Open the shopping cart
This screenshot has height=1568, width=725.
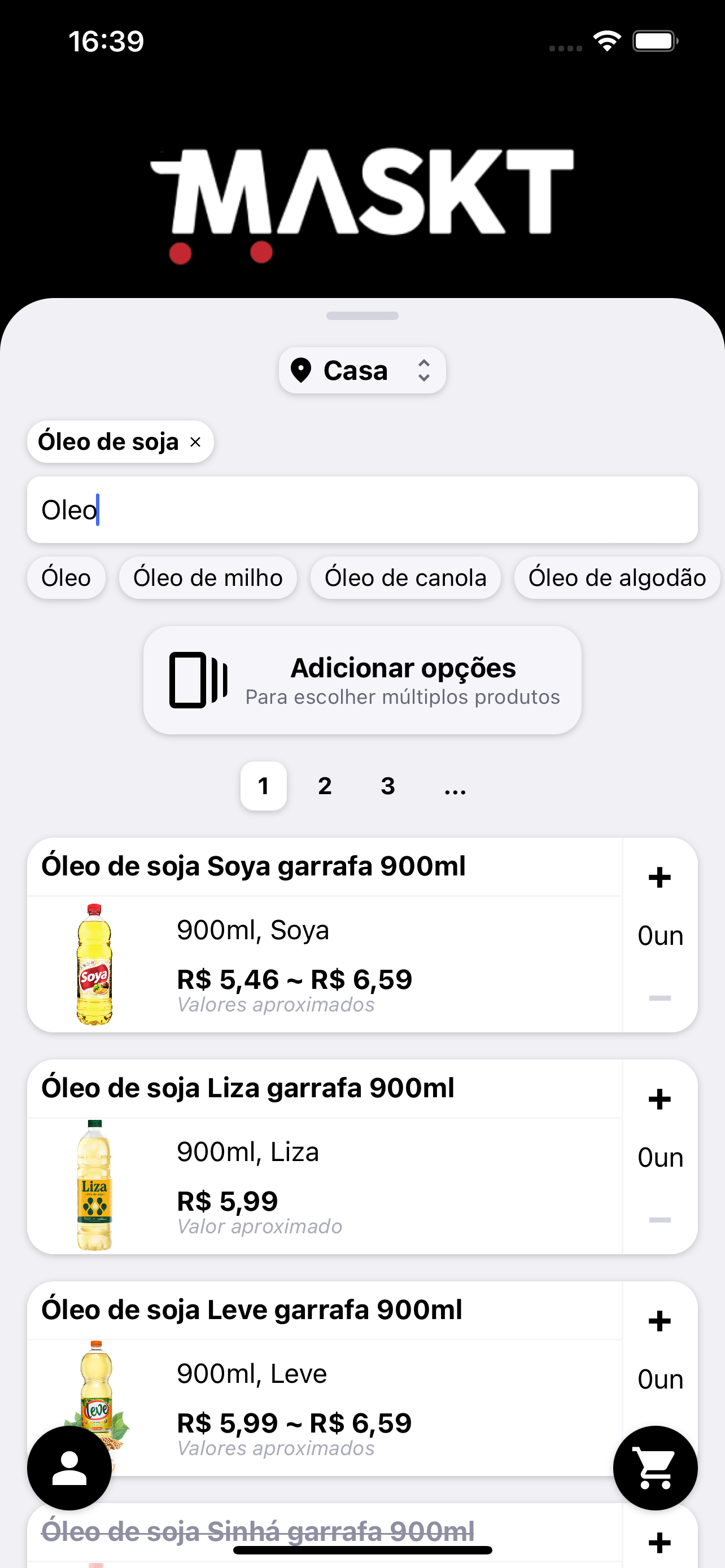pyautogui.click(x=655, y=1468)
